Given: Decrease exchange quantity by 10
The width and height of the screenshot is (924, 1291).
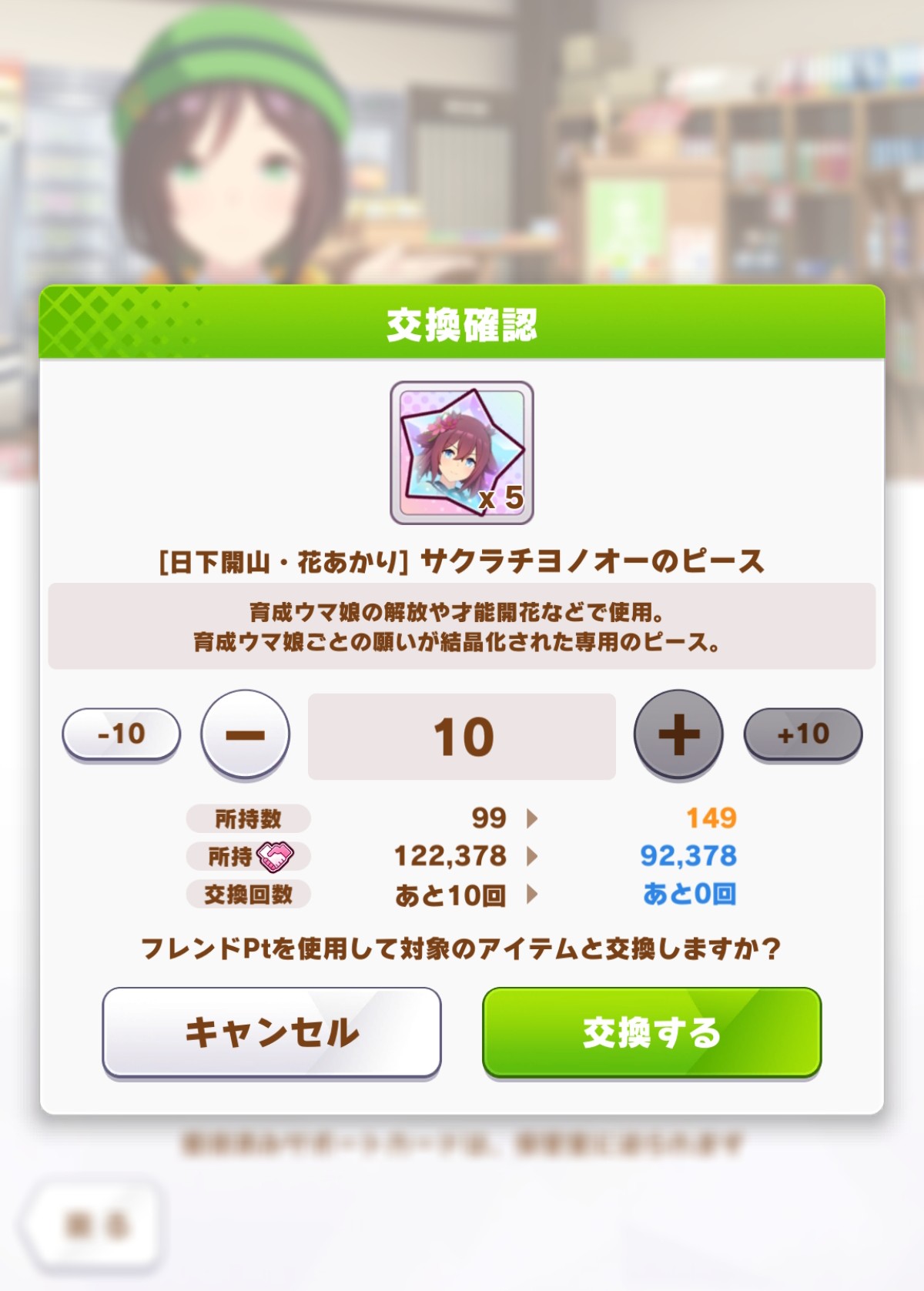Looking at the screenshot, I should click(121, 734).
